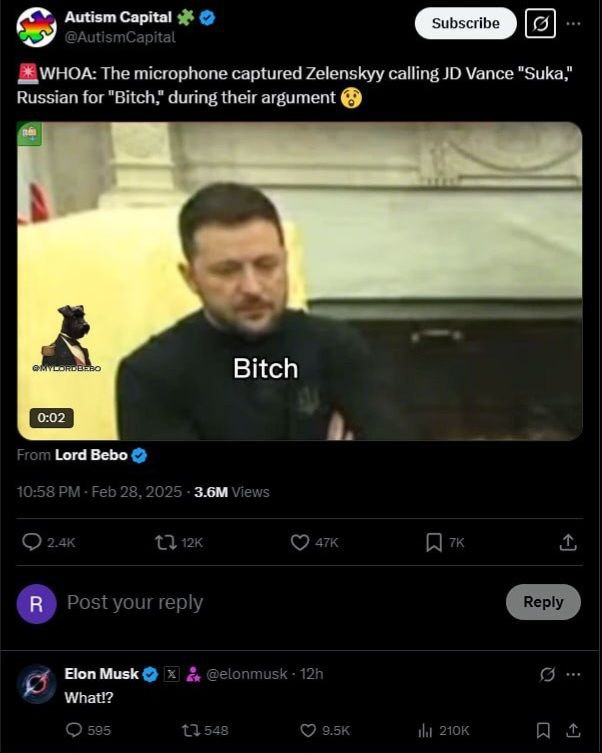Reply to the main post via comment icon

32,542
